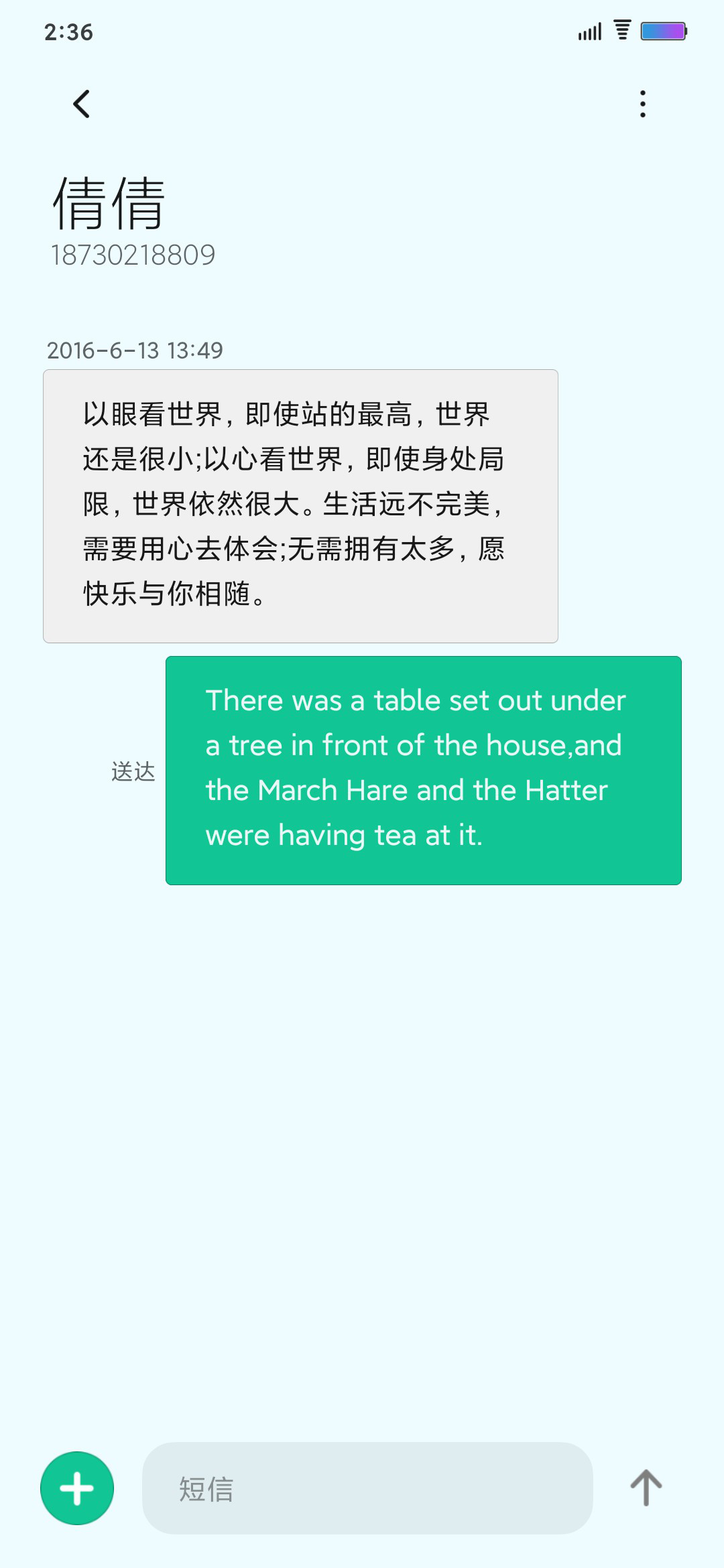Screen dimensions: 724x1568
Task: Focus the 短信 message input field
Action: tap(367, 1488)
